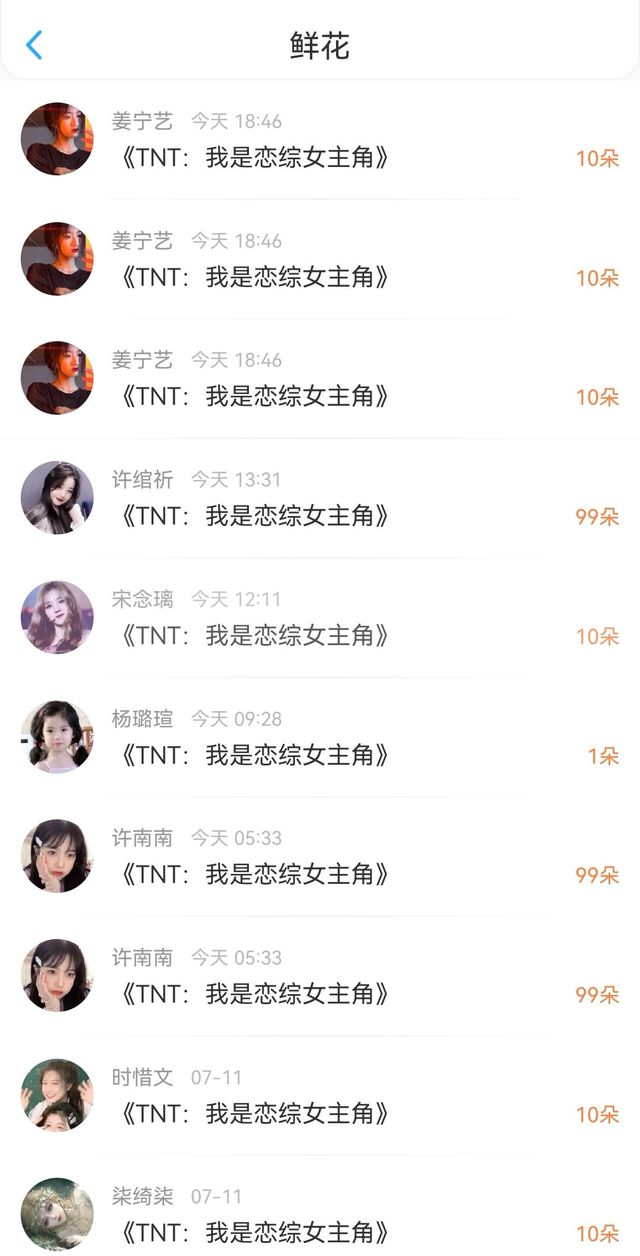
Task: View 许绾祈's profile avatar
Action: (x=57, y=498)
